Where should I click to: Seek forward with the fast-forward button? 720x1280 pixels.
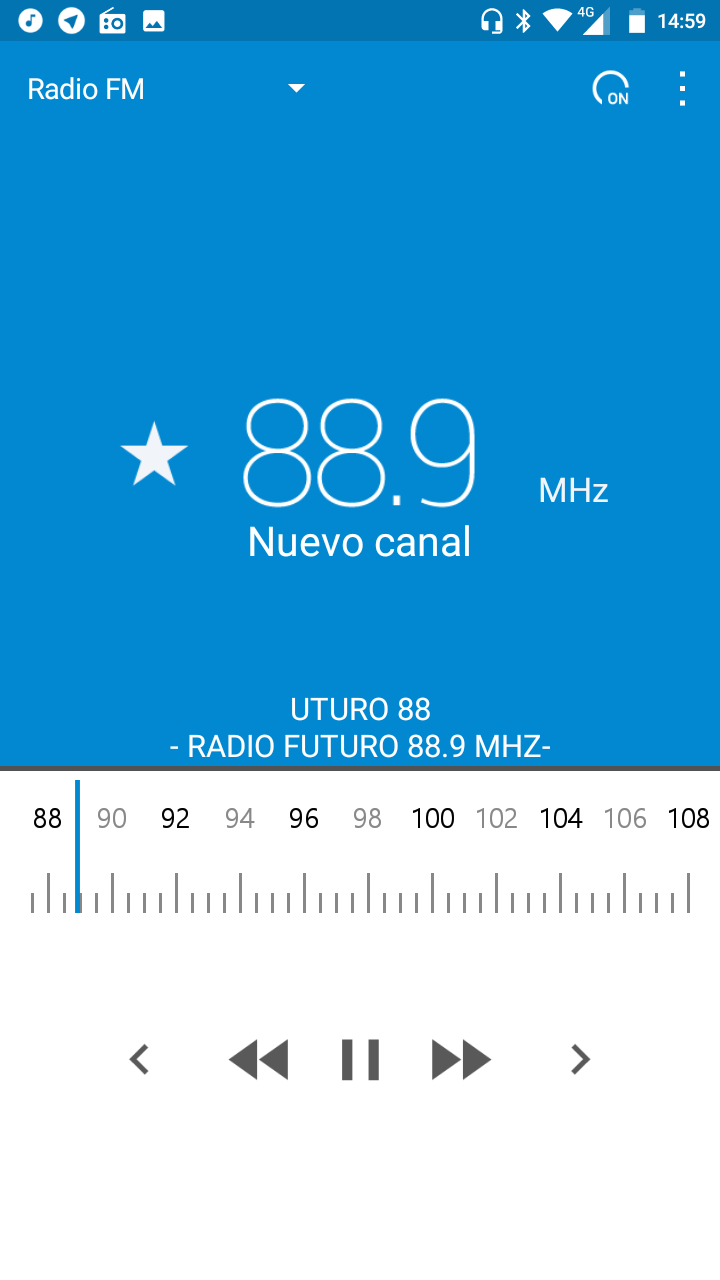tap(461, 1060)
